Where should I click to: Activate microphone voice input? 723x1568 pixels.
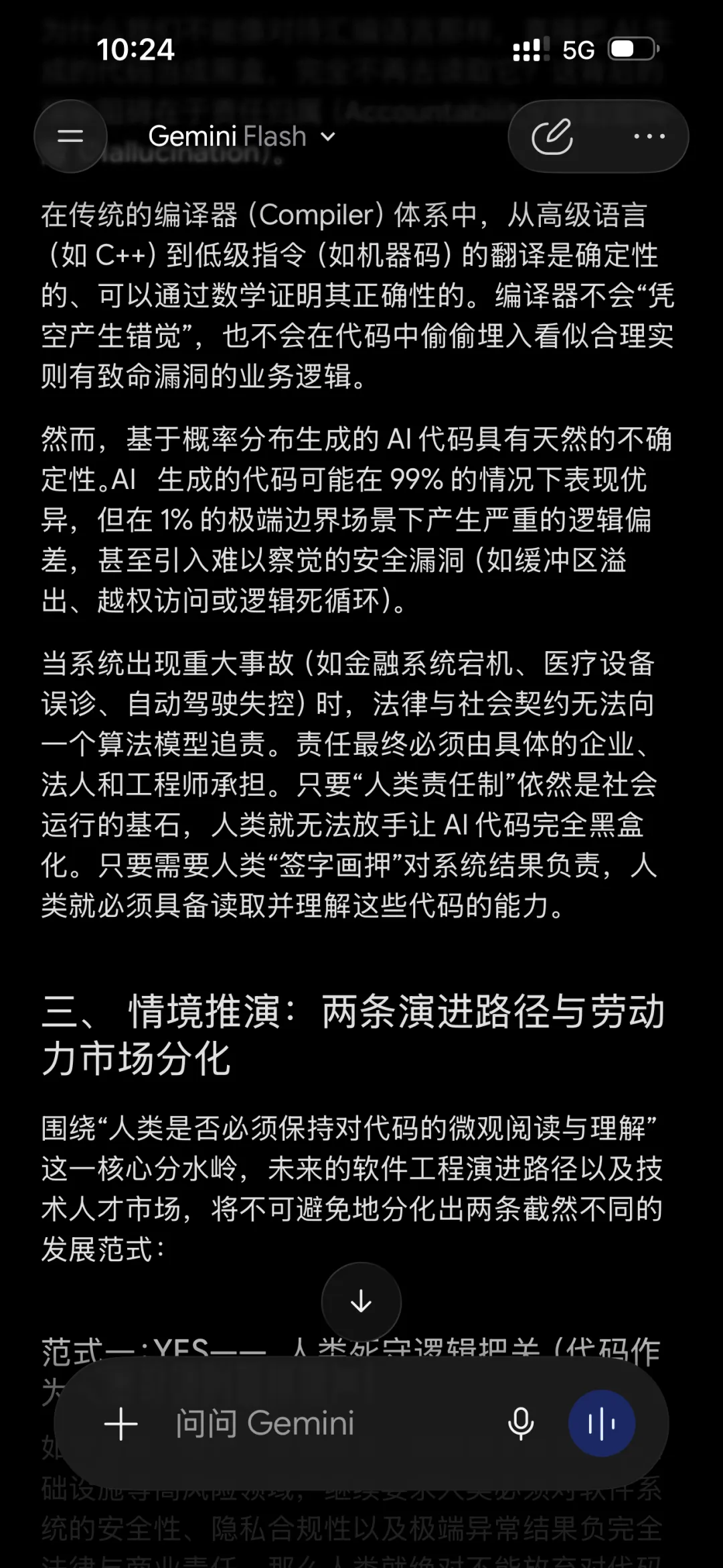[521, 1424]
